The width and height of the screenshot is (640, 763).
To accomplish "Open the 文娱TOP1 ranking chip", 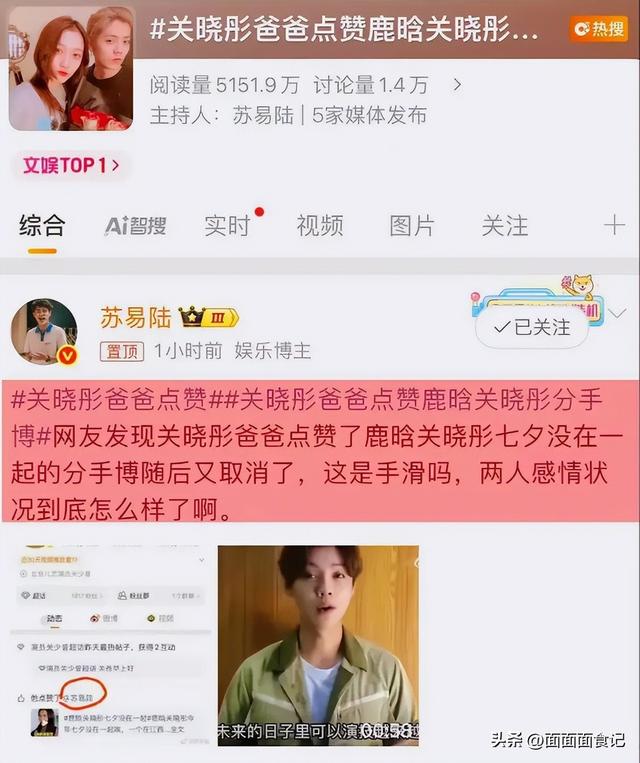I will (x=72, y=165).
